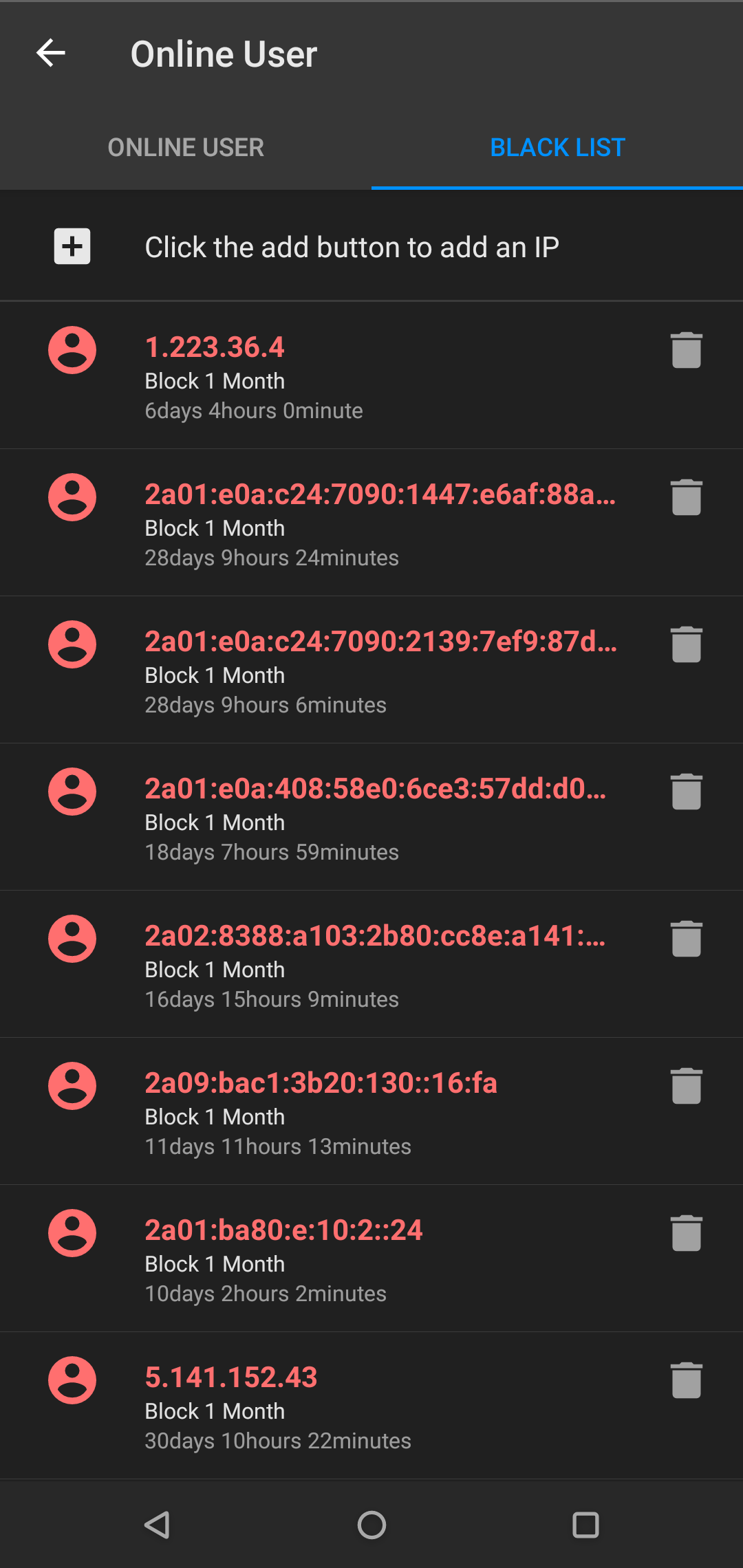Image resolution: width=743 pixels, height=1568 pixels.
Task: Unblock 2a09:bac1:3b20:130::16:fa with its trash icon
Action: coord(686,1086)
